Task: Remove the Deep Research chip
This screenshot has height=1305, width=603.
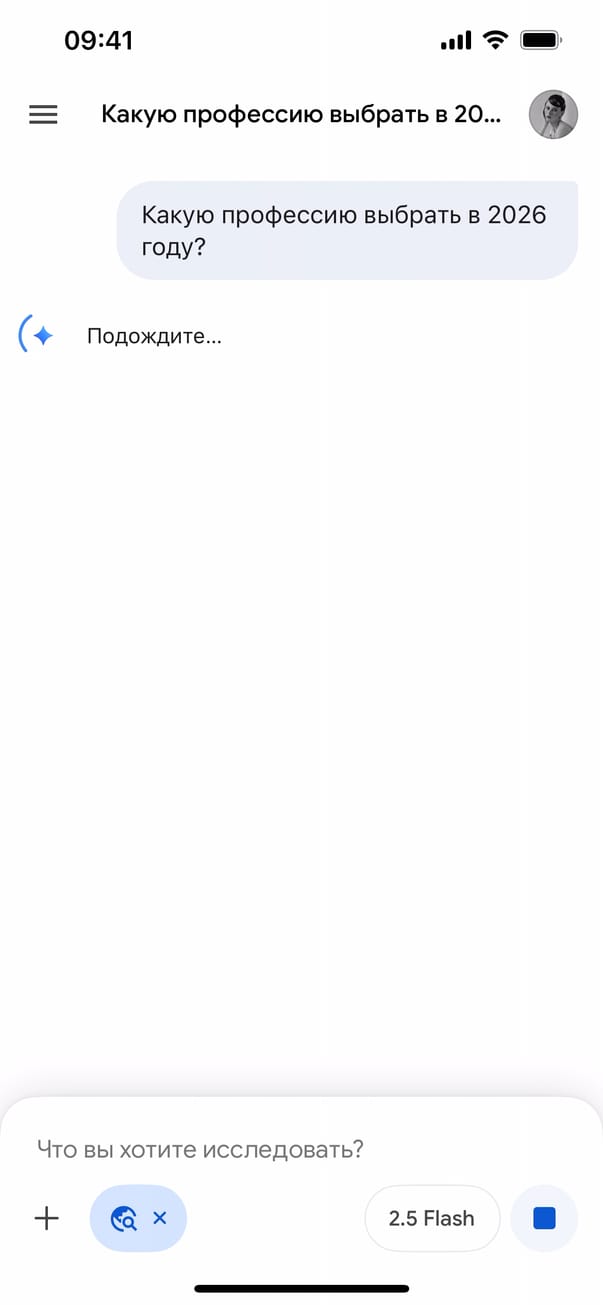Action: [x=159, y=1218]
